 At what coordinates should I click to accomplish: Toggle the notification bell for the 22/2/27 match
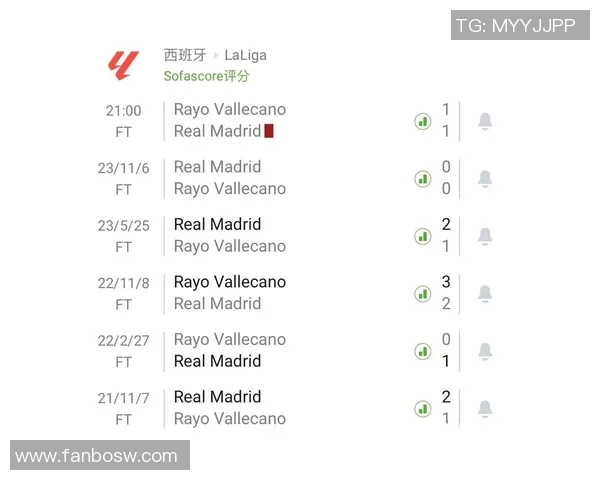485,351
